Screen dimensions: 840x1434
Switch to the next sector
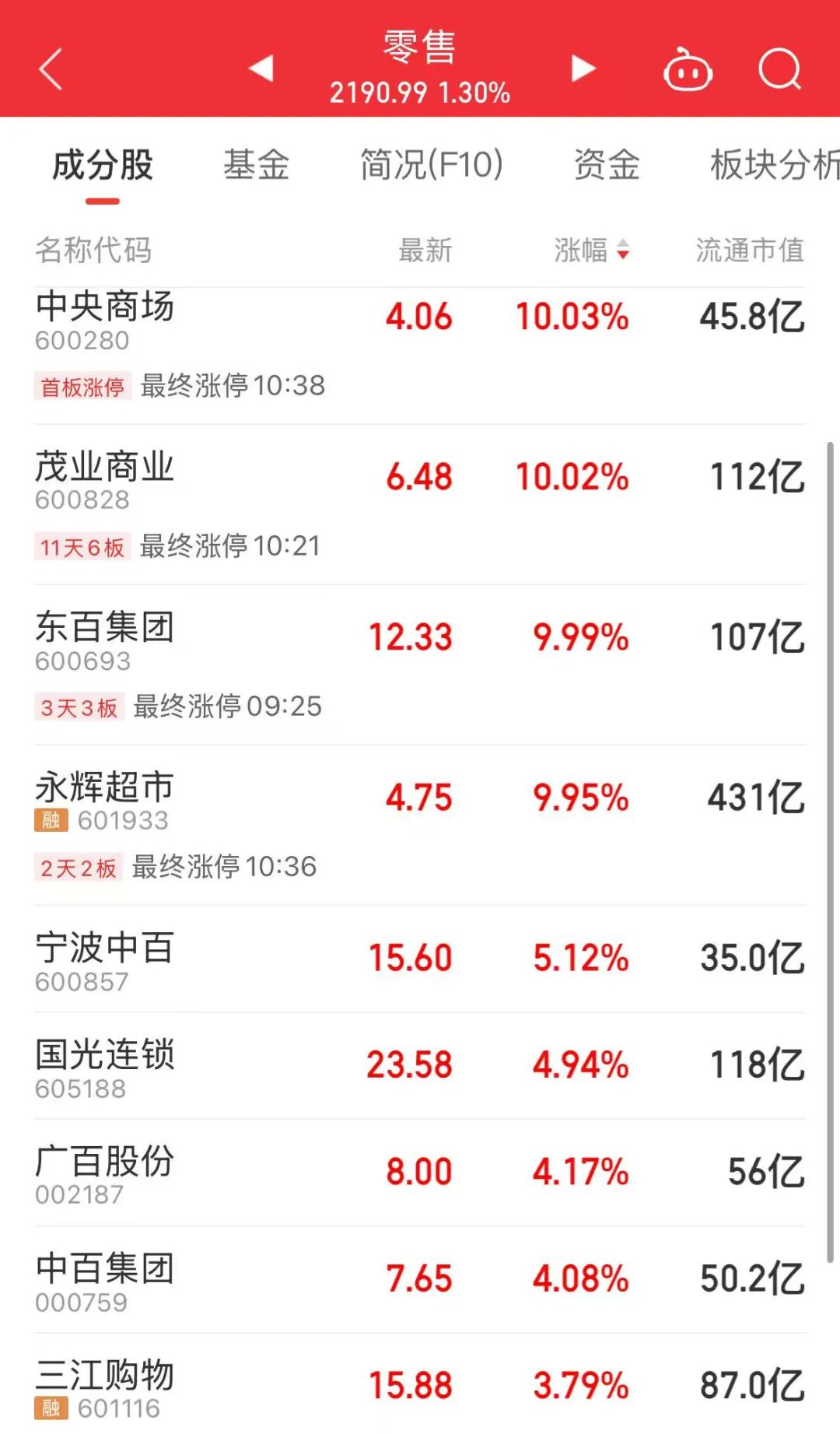pyautogui.click(x=583, y=68)
